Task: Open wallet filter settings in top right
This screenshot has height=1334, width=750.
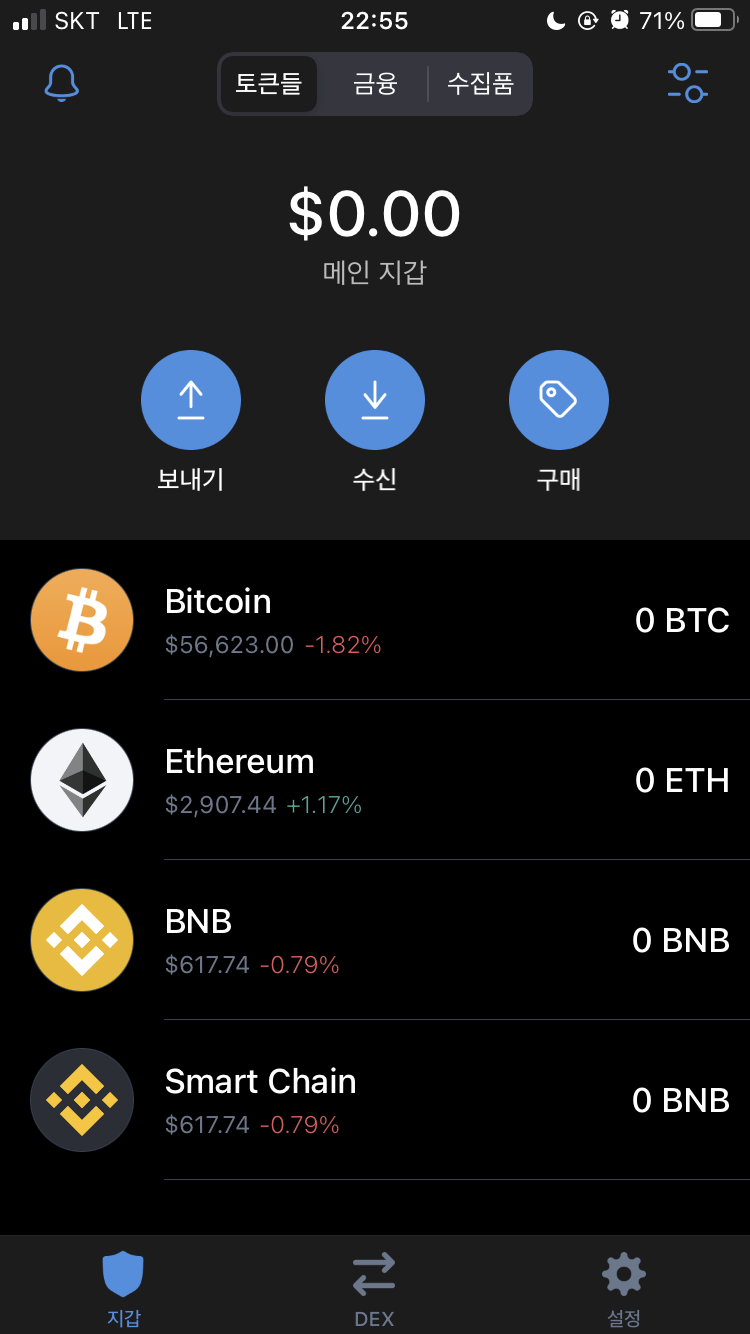Action: coord(688,84)
